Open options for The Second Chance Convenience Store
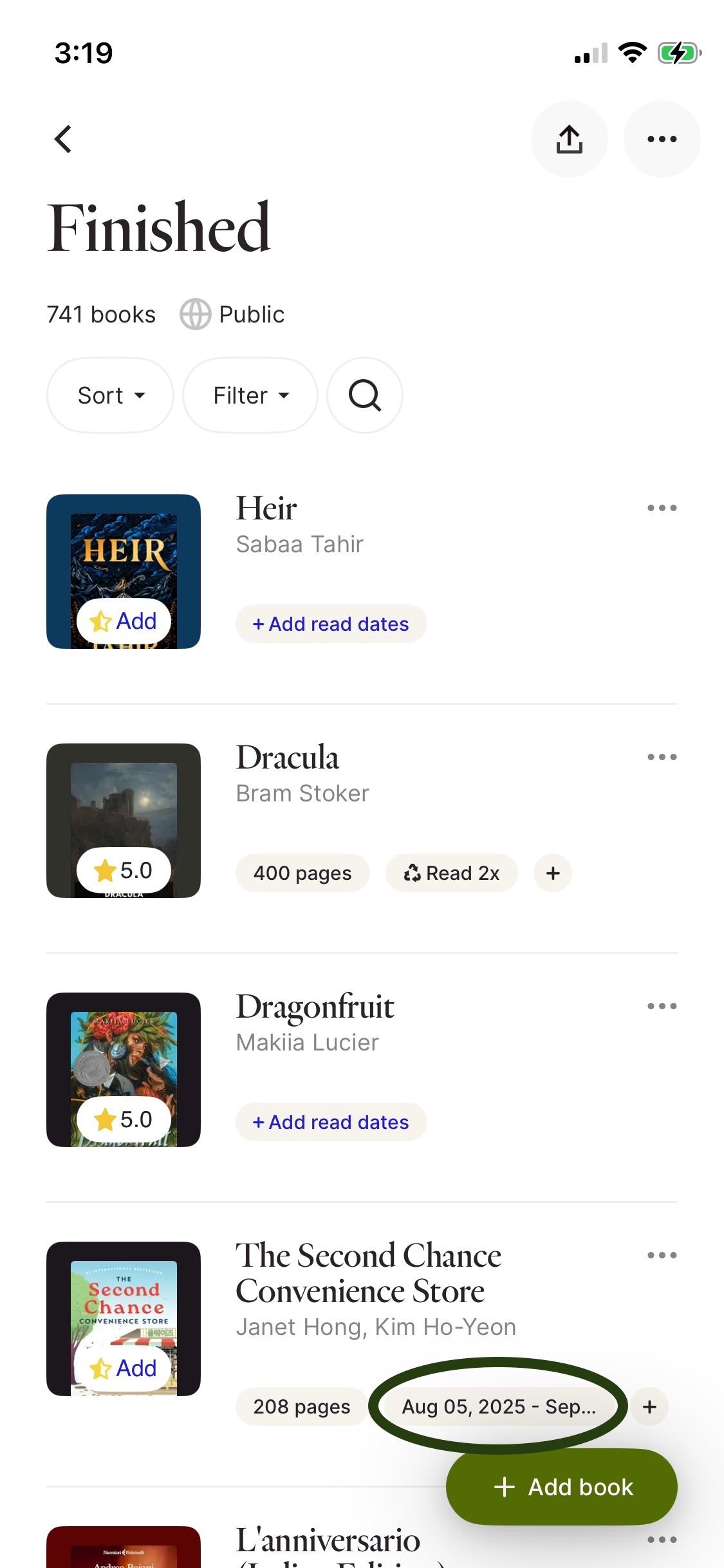Screen dimensions: 724x1568 (662, 1255)
